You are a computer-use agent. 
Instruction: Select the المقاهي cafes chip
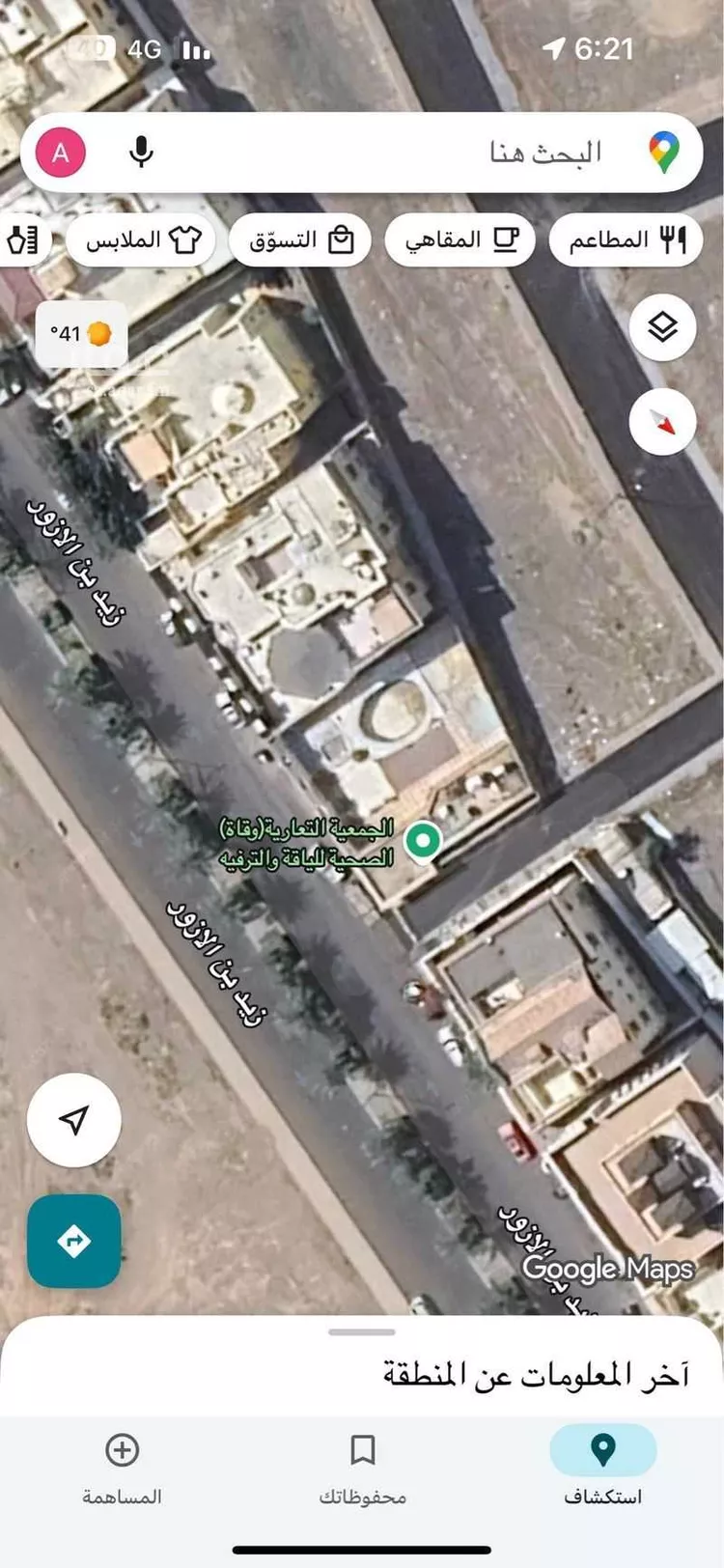460,239
